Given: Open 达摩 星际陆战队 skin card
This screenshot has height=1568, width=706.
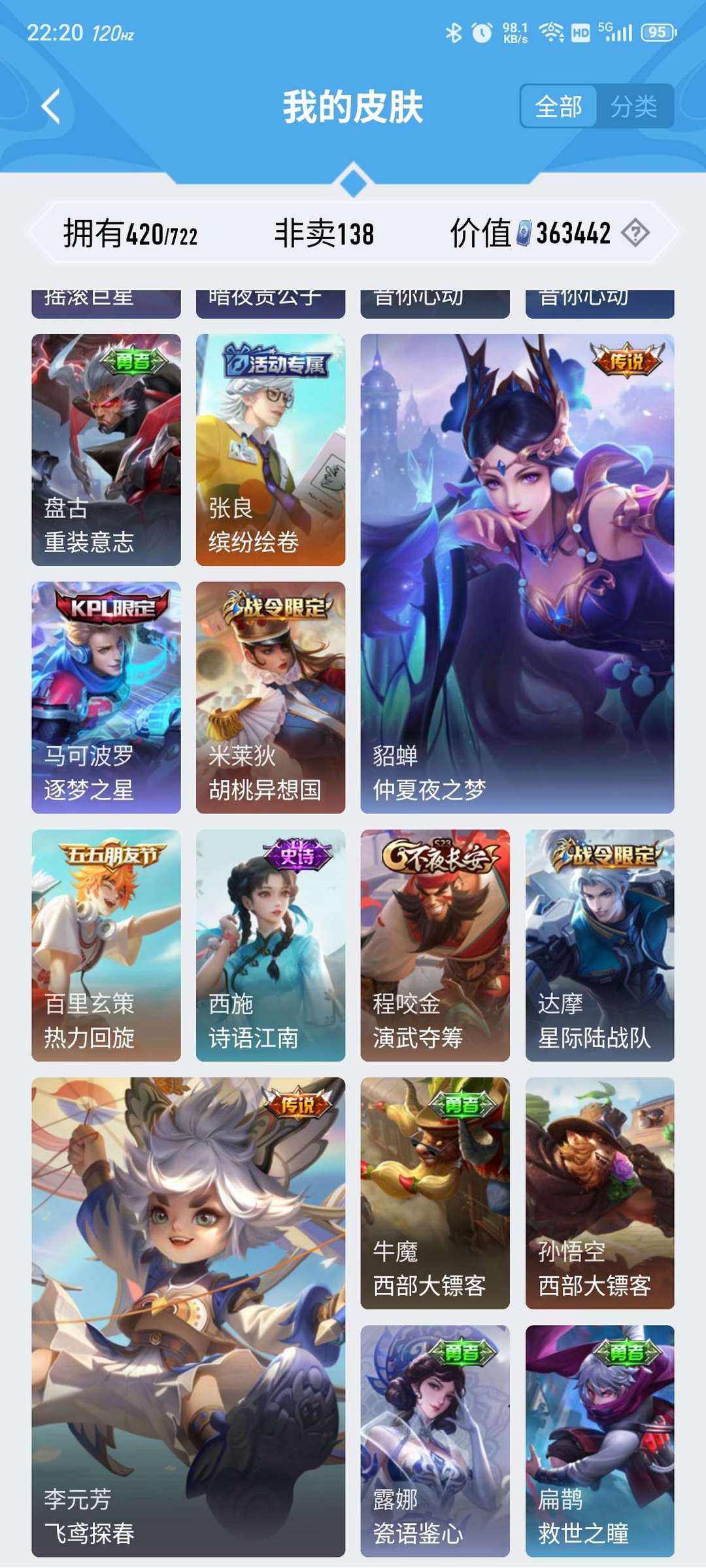Looking at the screenshot, I should tap(599, 945).
